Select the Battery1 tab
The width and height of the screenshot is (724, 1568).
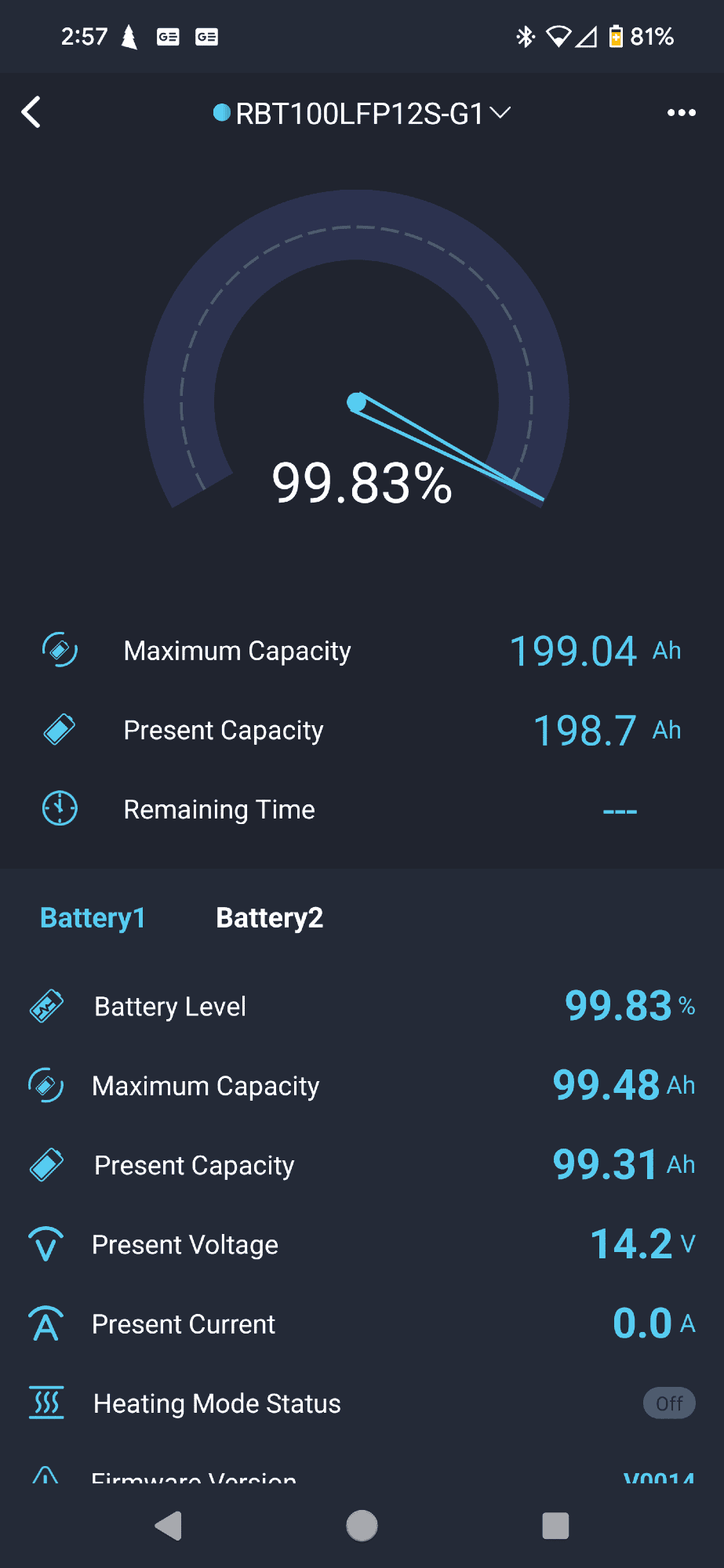pyautogui.click(x=93, y=917)
